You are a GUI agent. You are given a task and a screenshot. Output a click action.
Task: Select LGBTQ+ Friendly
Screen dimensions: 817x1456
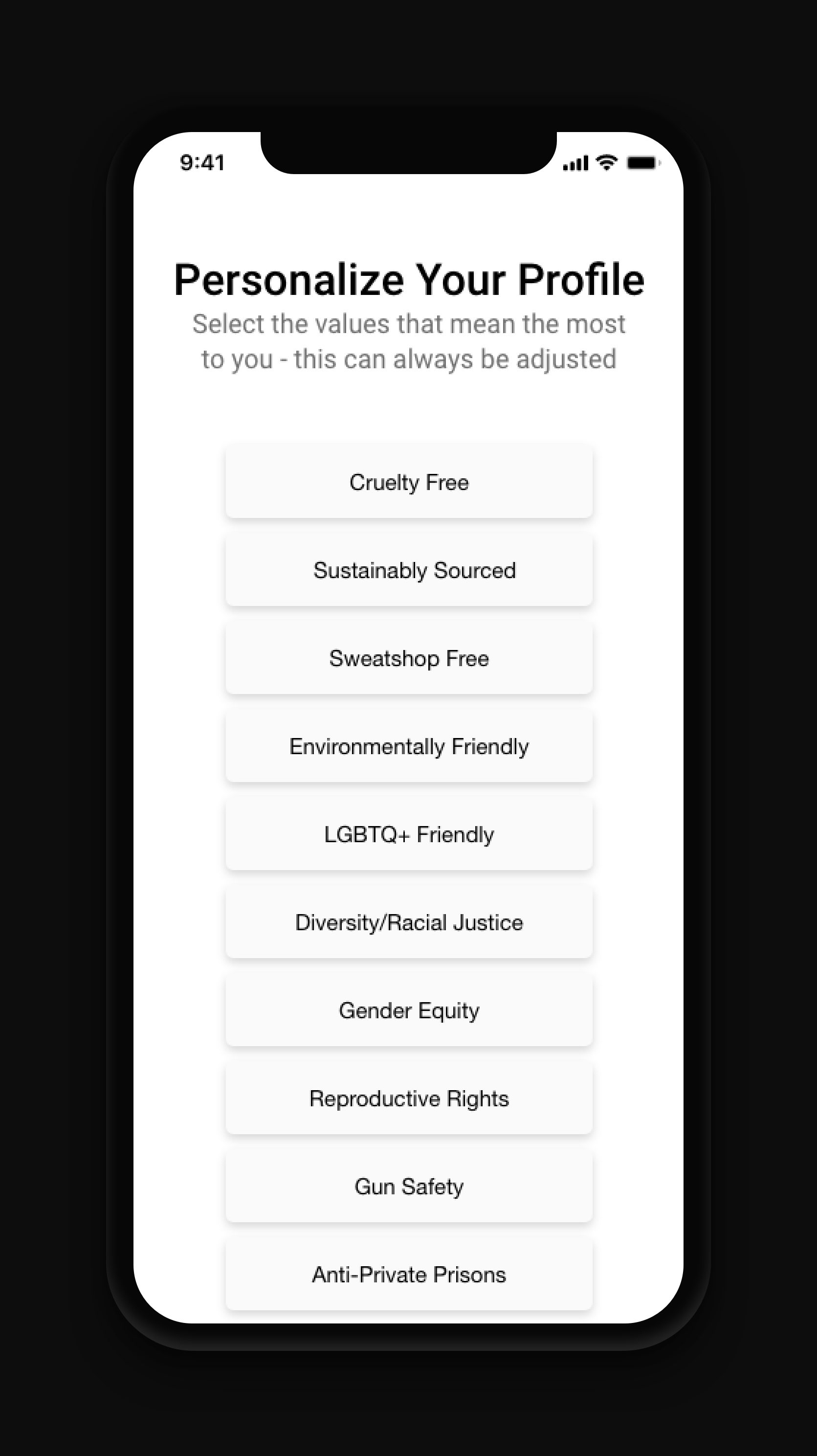tap(409, 834)
